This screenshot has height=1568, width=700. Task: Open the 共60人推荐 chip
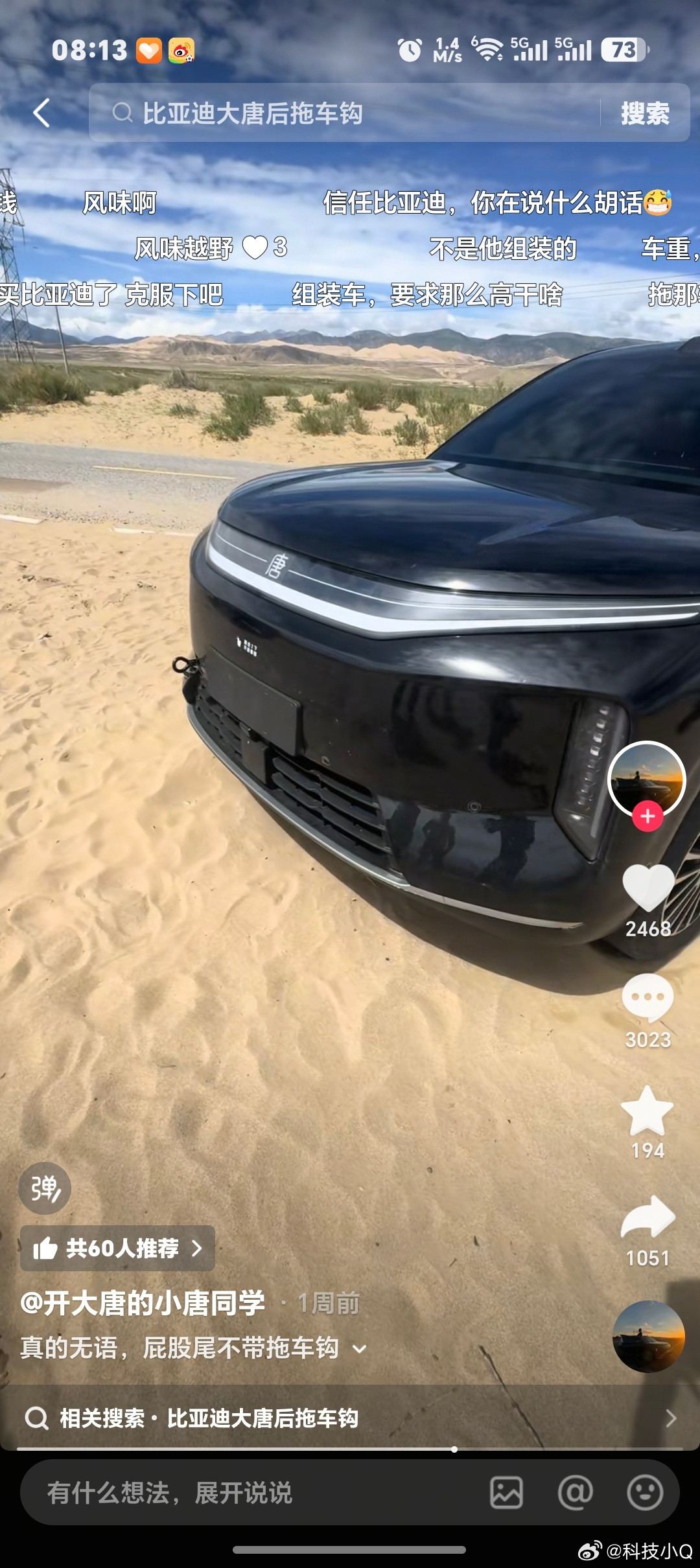(x=117, y=1248)
